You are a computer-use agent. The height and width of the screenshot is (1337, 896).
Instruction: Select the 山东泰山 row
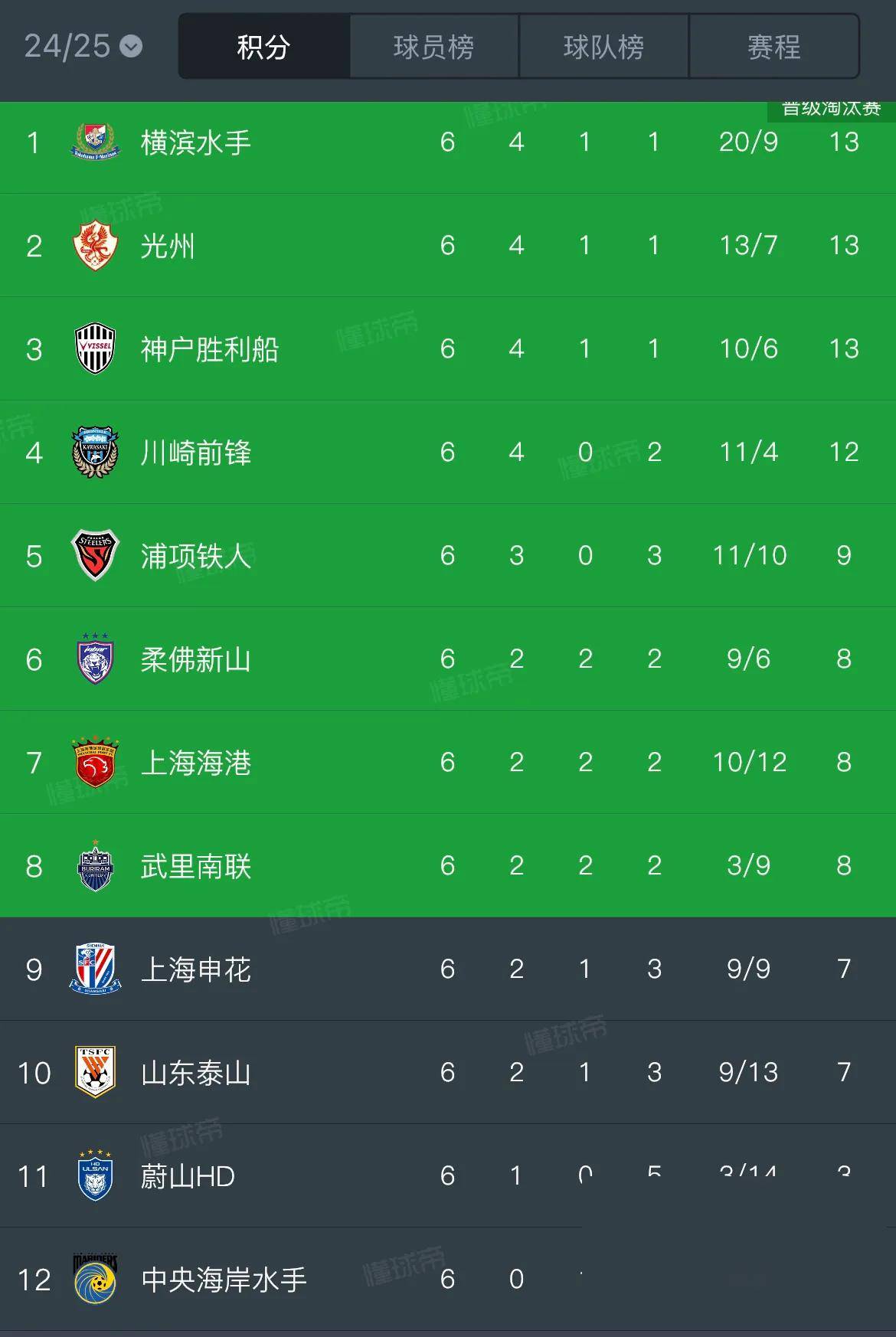[x=196, y=1073]
